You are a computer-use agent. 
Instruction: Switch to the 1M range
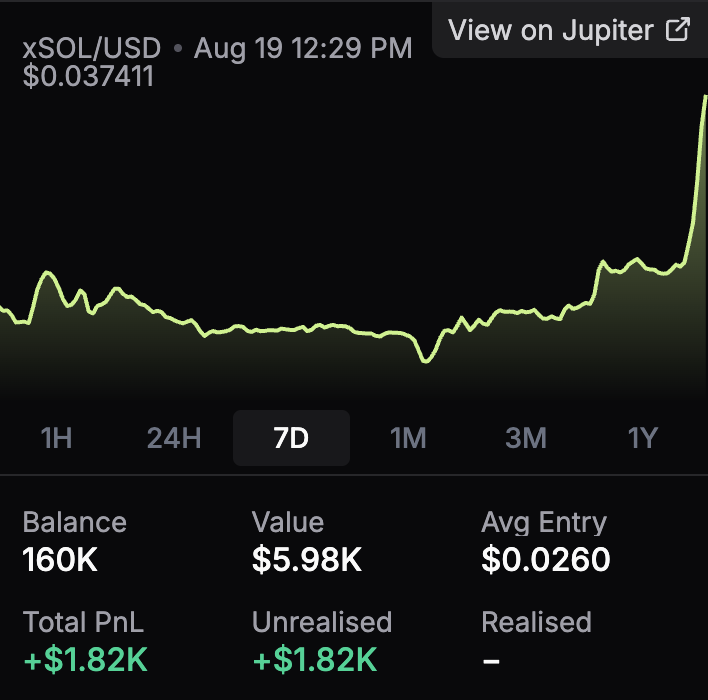408,438
